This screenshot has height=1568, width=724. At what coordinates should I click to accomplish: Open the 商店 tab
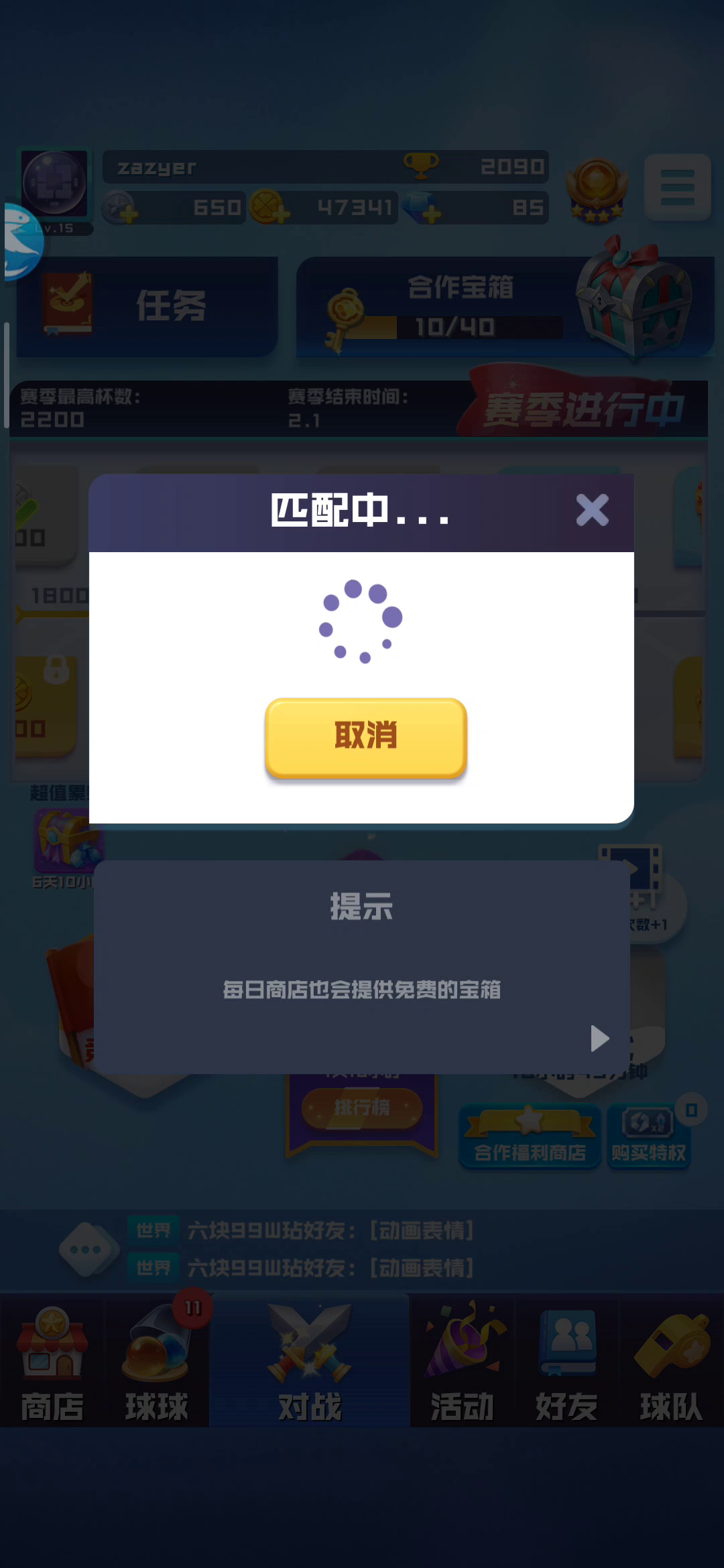(x=52, y=1362)
